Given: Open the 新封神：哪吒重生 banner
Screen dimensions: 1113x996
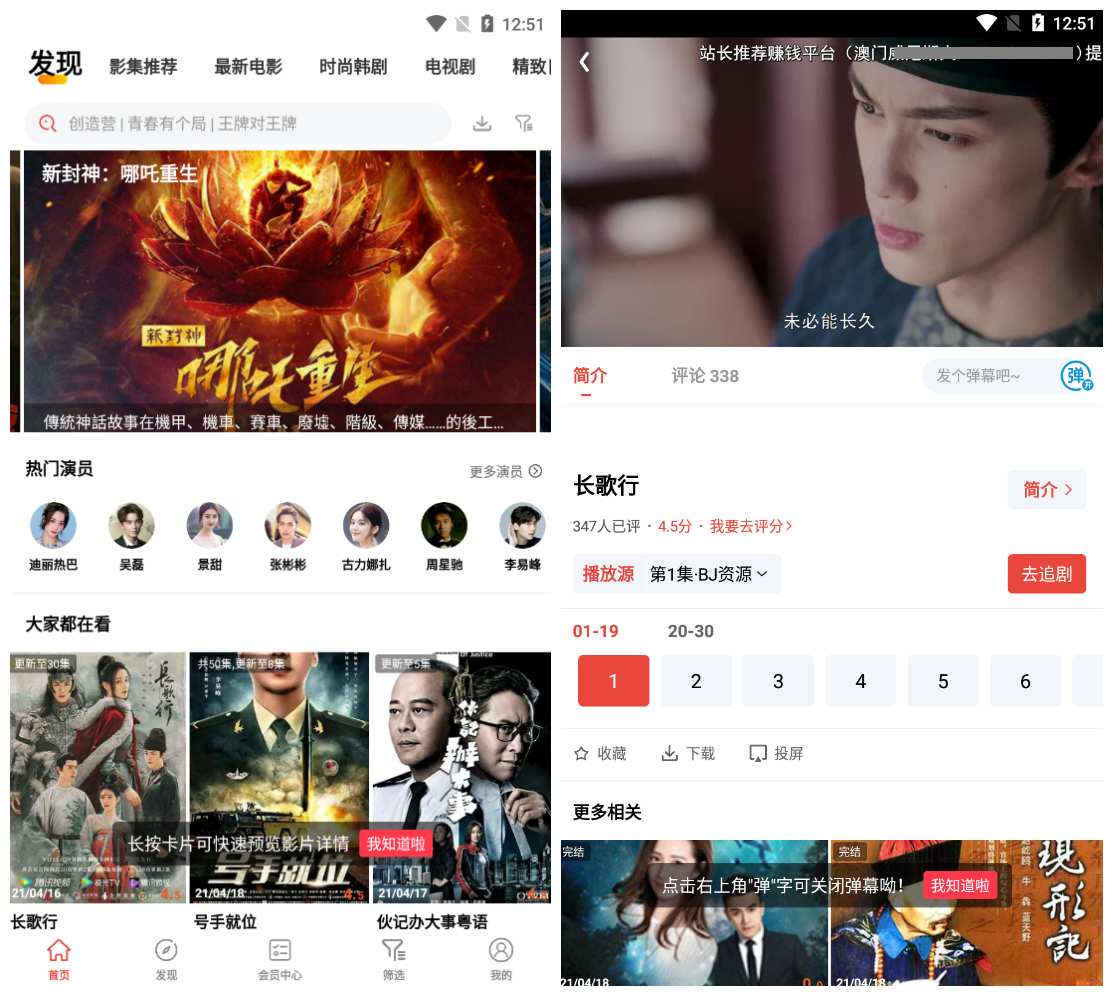Looking at the screenshot, I should 280,292.
